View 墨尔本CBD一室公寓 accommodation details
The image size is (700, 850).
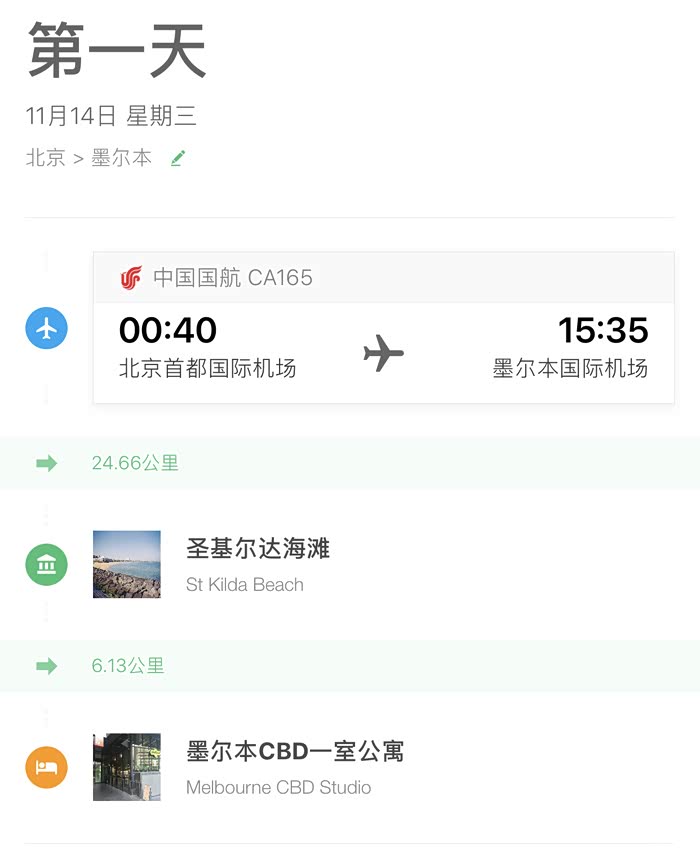[x=294, y=766]
